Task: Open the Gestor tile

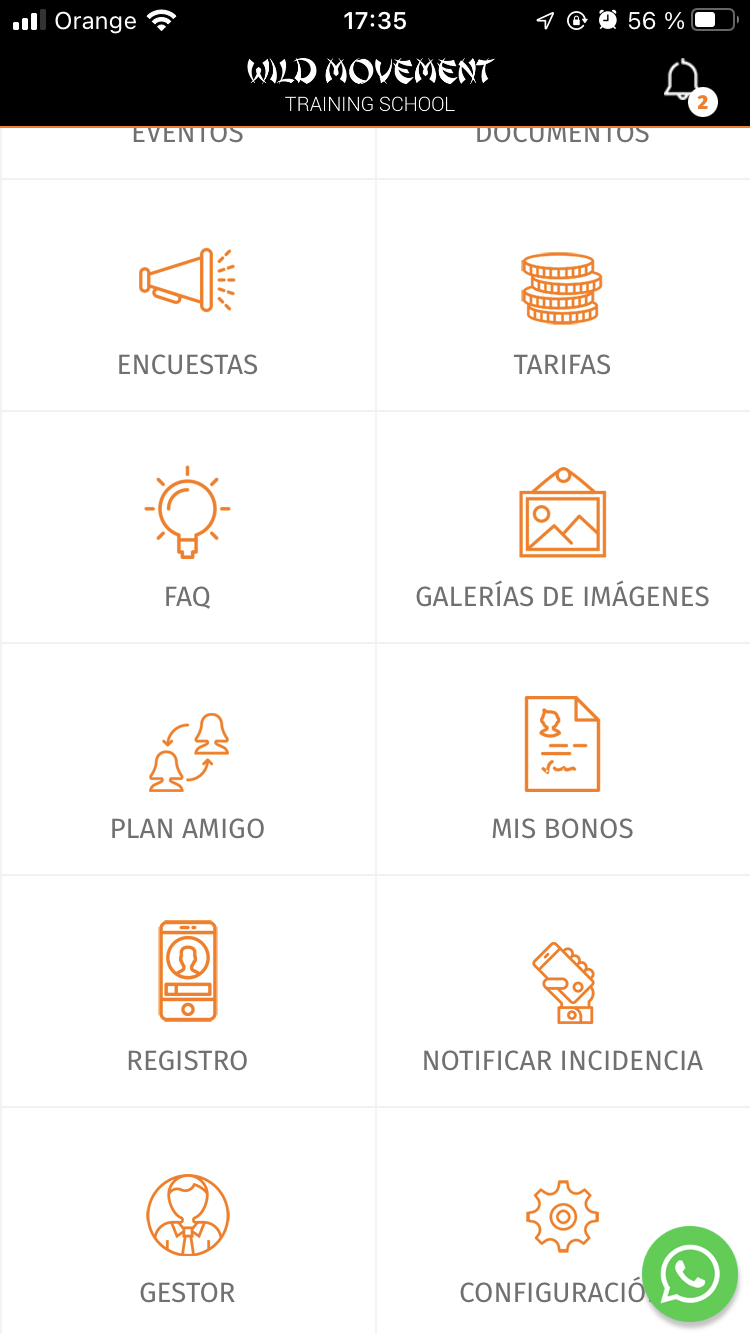Action: pos(188,1232)
